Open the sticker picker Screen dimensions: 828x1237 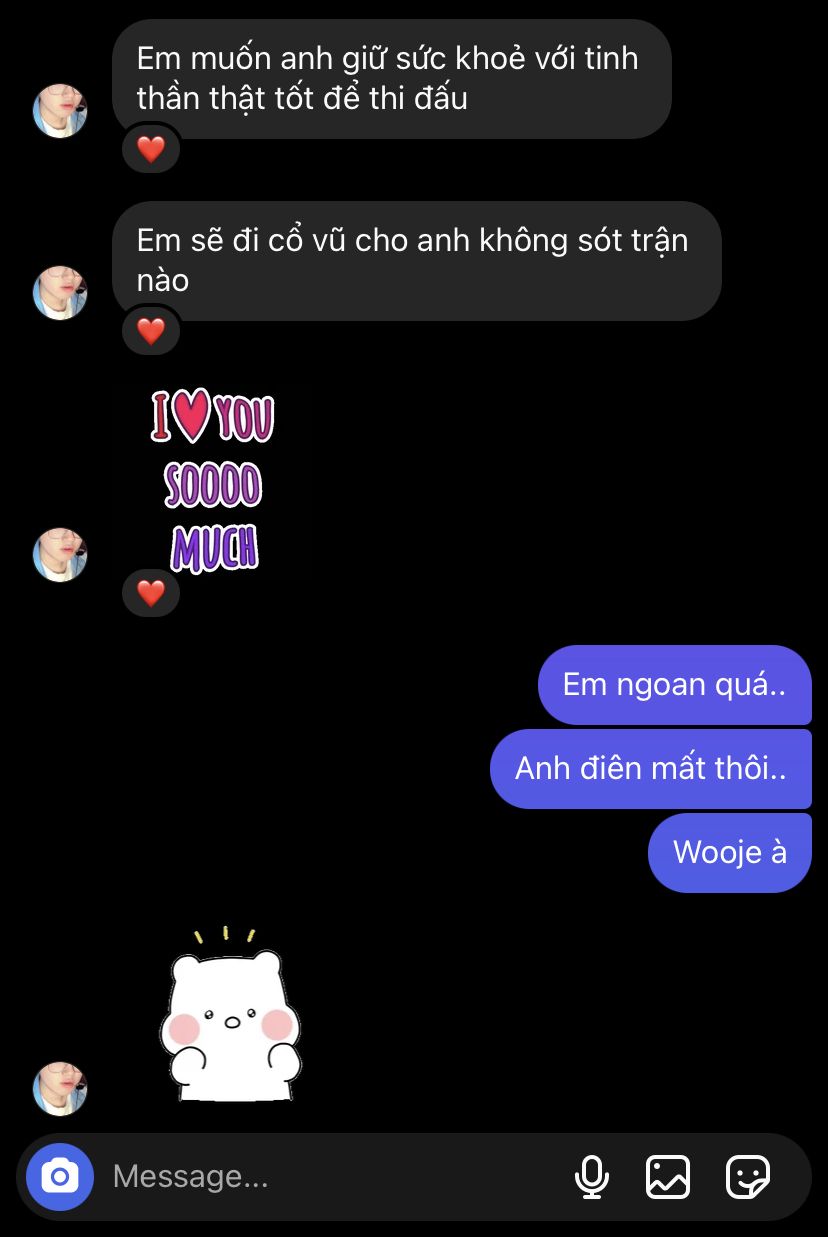(747, 1176)
